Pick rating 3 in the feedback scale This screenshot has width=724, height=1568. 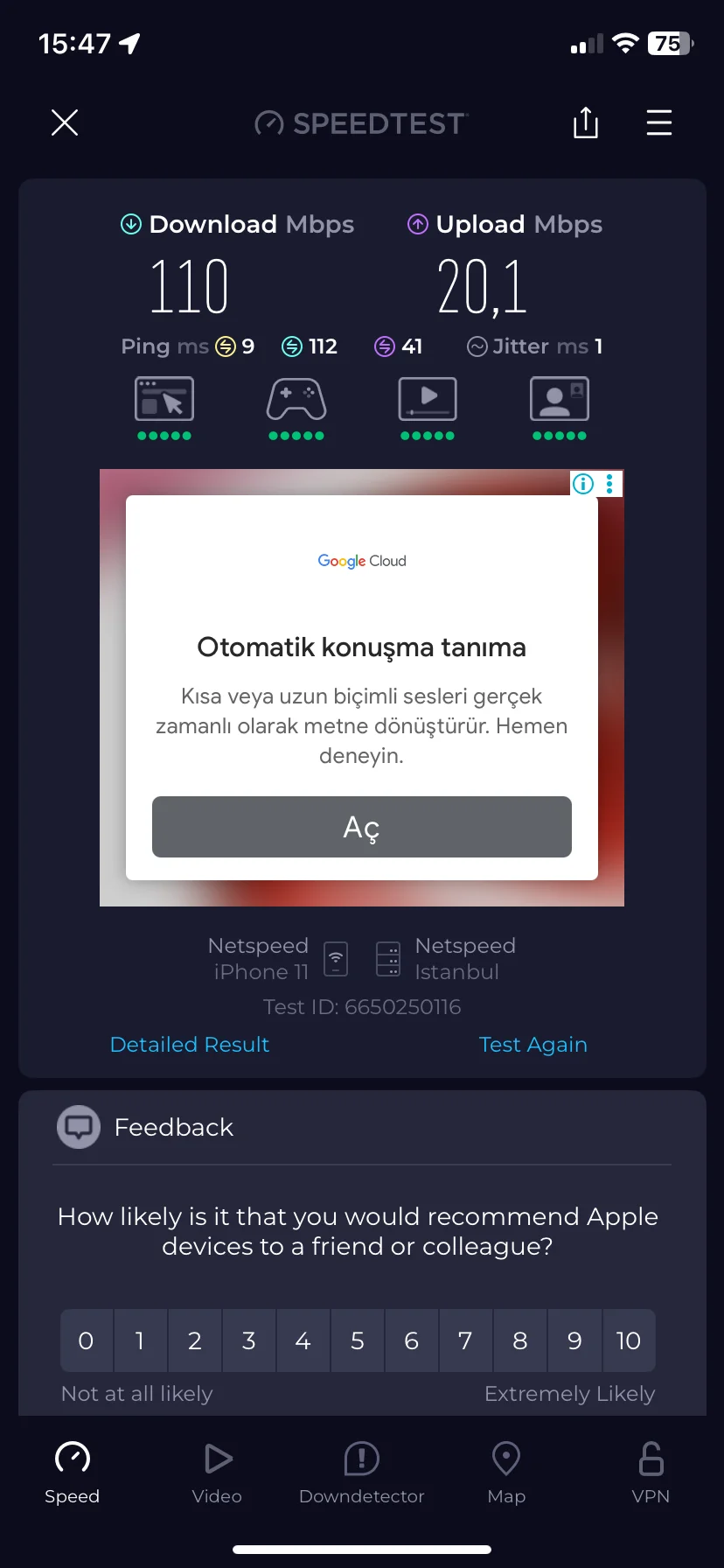tap(248, 1340)
